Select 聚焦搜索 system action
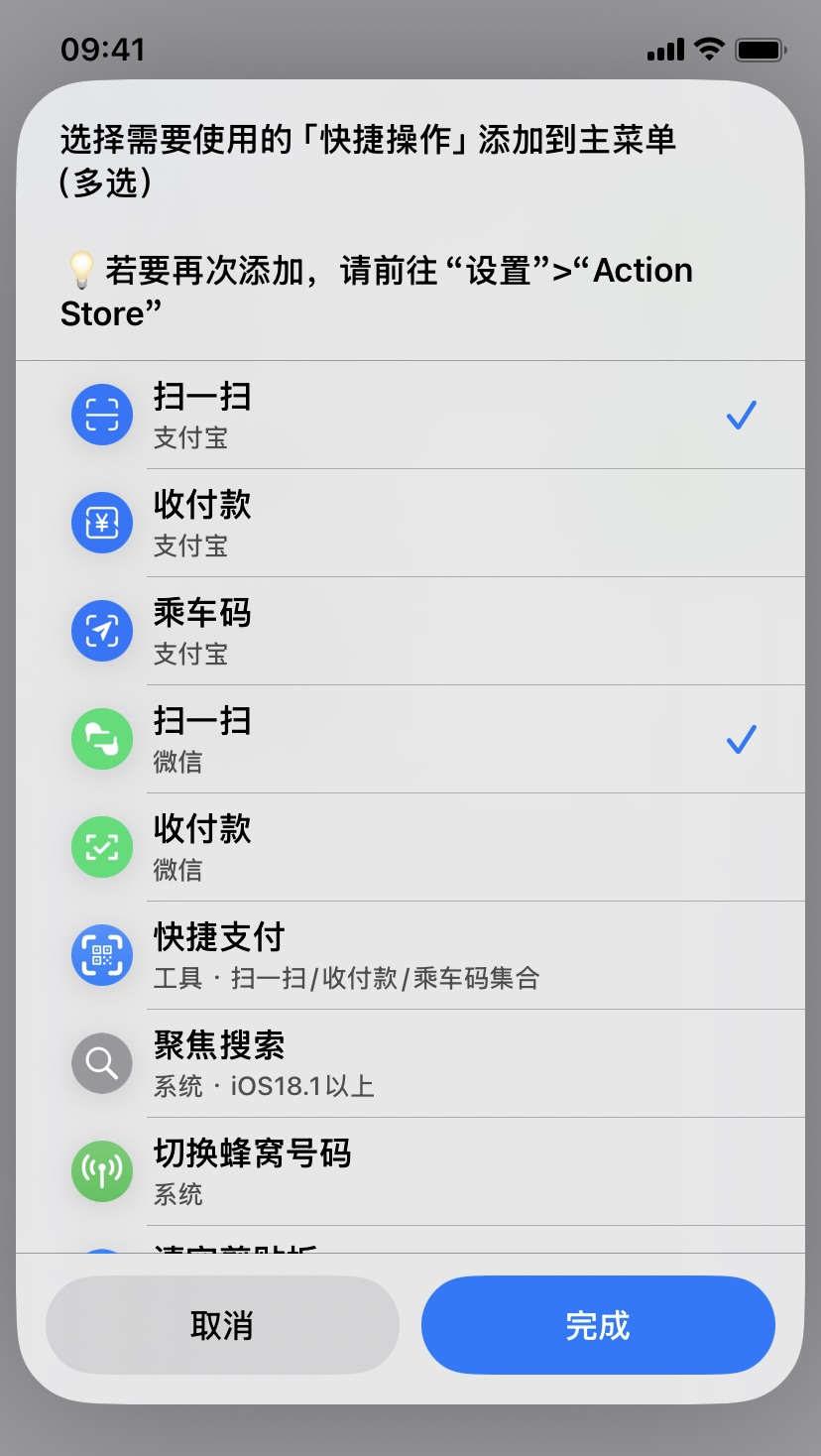821x1456 pixels. coord(410,1063)
